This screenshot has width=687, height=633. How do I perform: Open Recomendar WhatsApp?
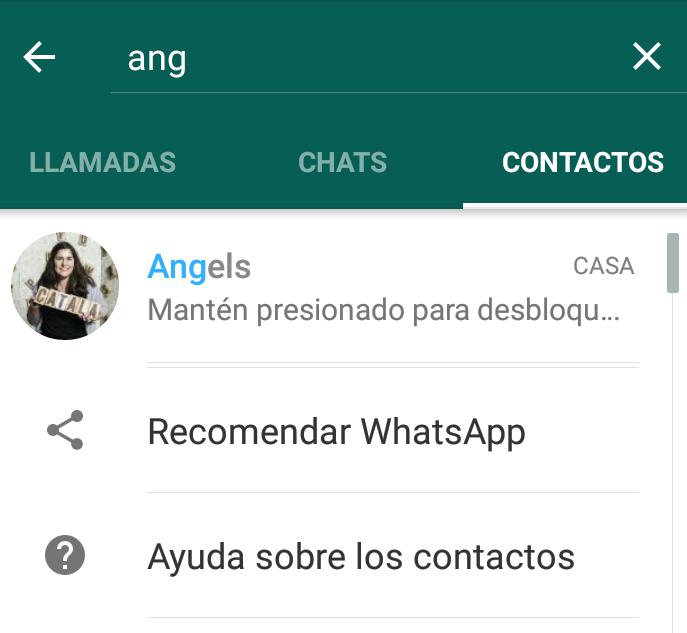click(336, 432)
